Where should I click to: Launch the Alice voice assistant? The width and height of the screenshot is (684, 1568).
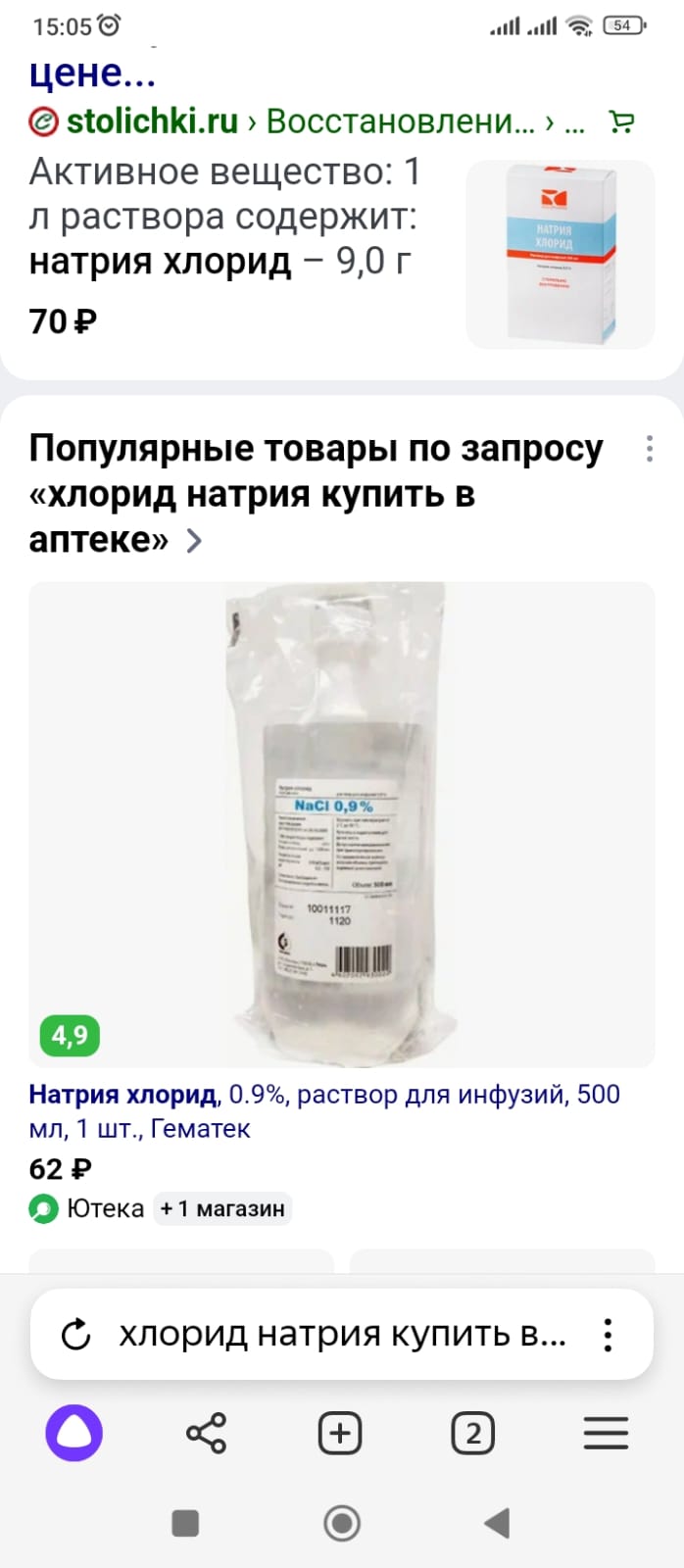click(x=73, y=1434)
